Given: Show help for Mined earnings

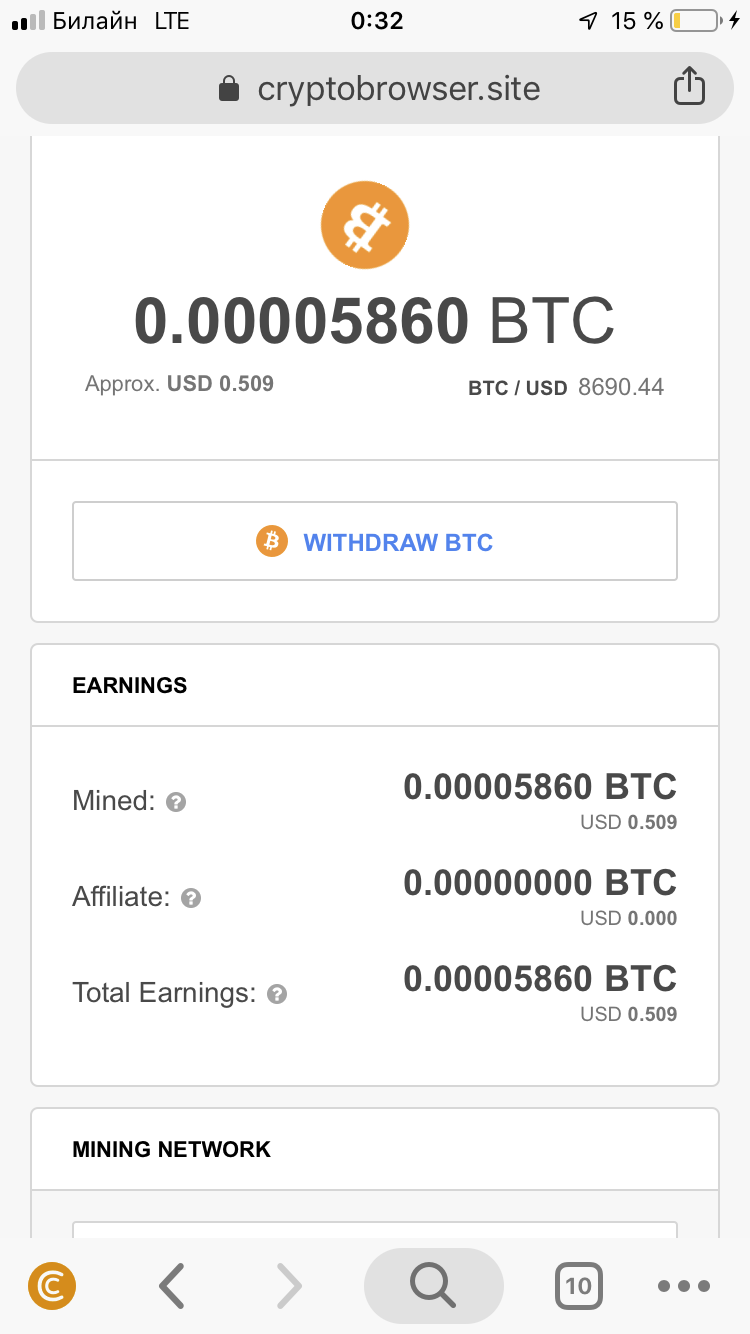Looking at the screenshot, I should click(176, 802).
